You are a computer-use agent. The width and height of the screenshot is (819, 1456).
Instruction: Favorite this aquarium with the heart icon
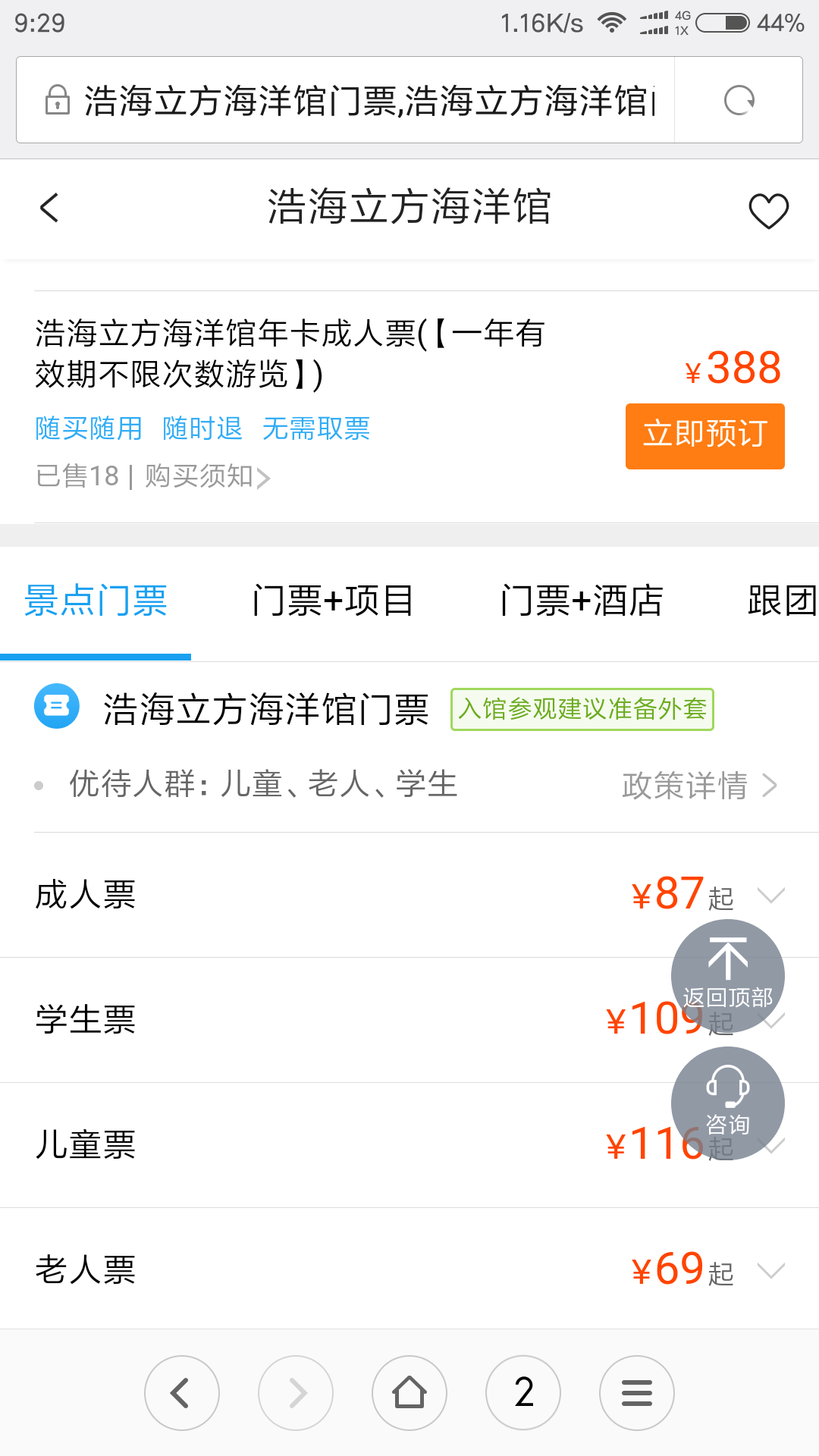pyautogui.click(x=768, y=210)
